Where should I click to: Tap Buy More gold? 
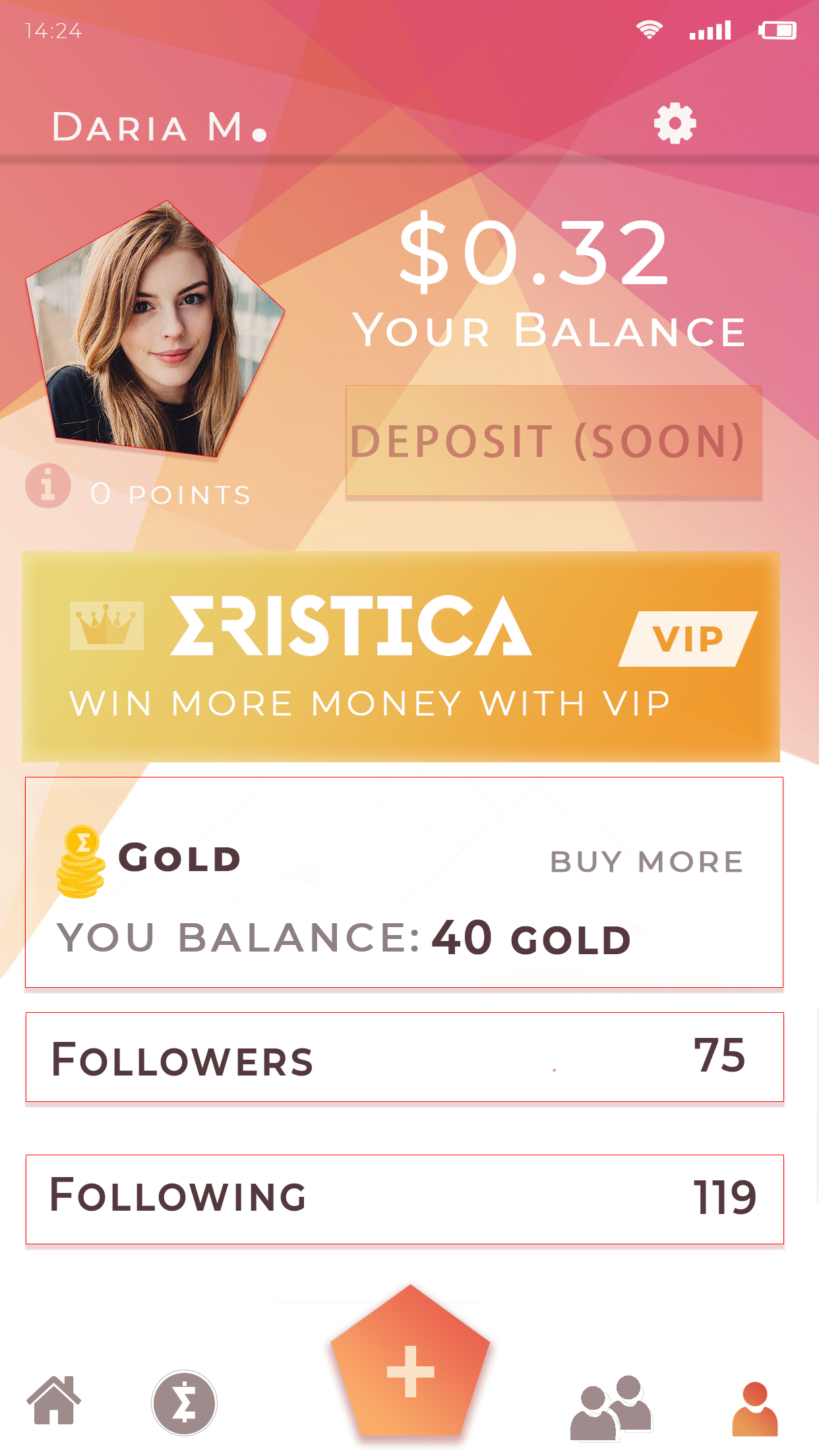[x=646, y=862]
